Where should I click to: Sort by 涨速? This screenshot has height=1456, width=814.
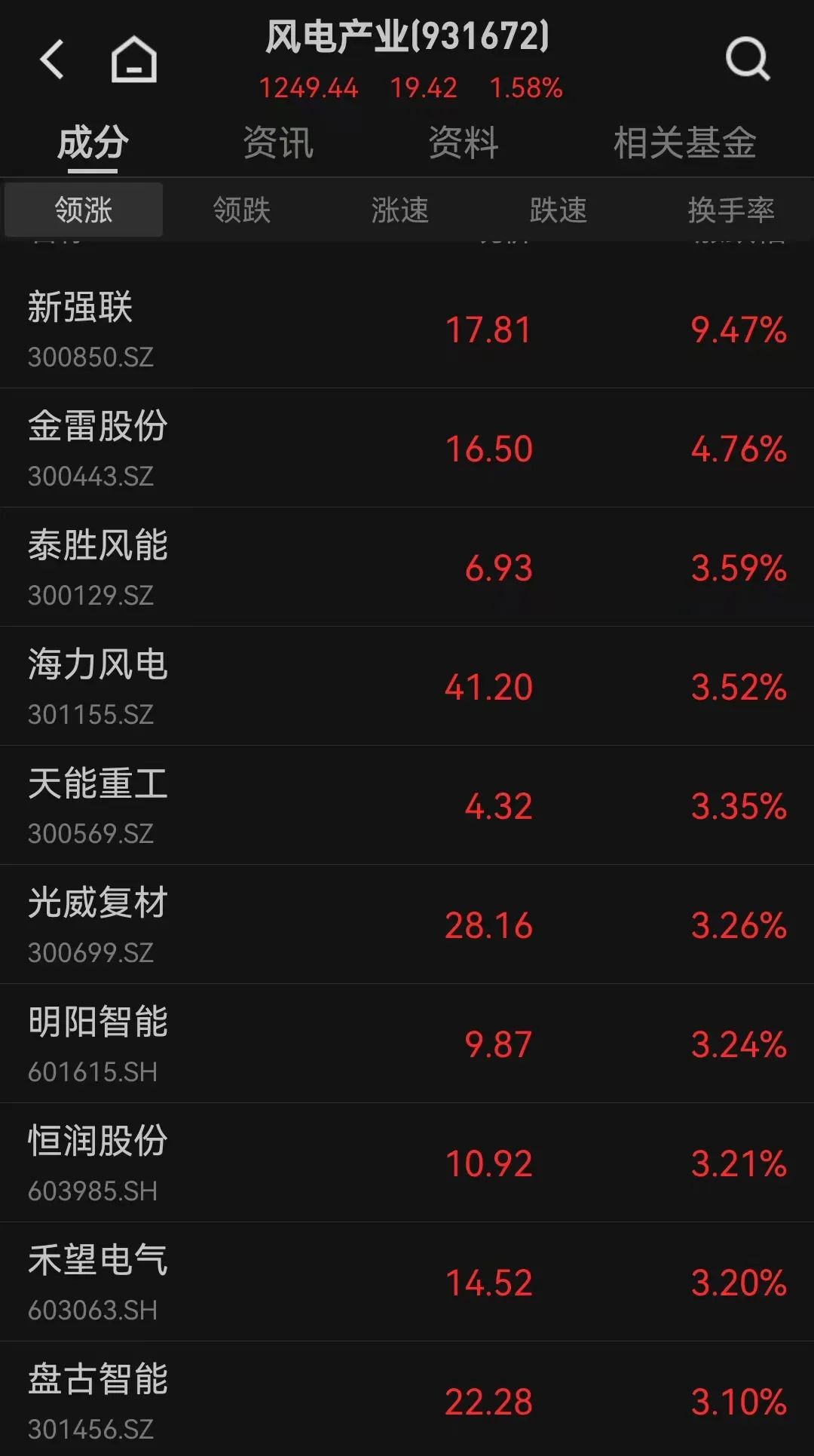coord(399,210)
